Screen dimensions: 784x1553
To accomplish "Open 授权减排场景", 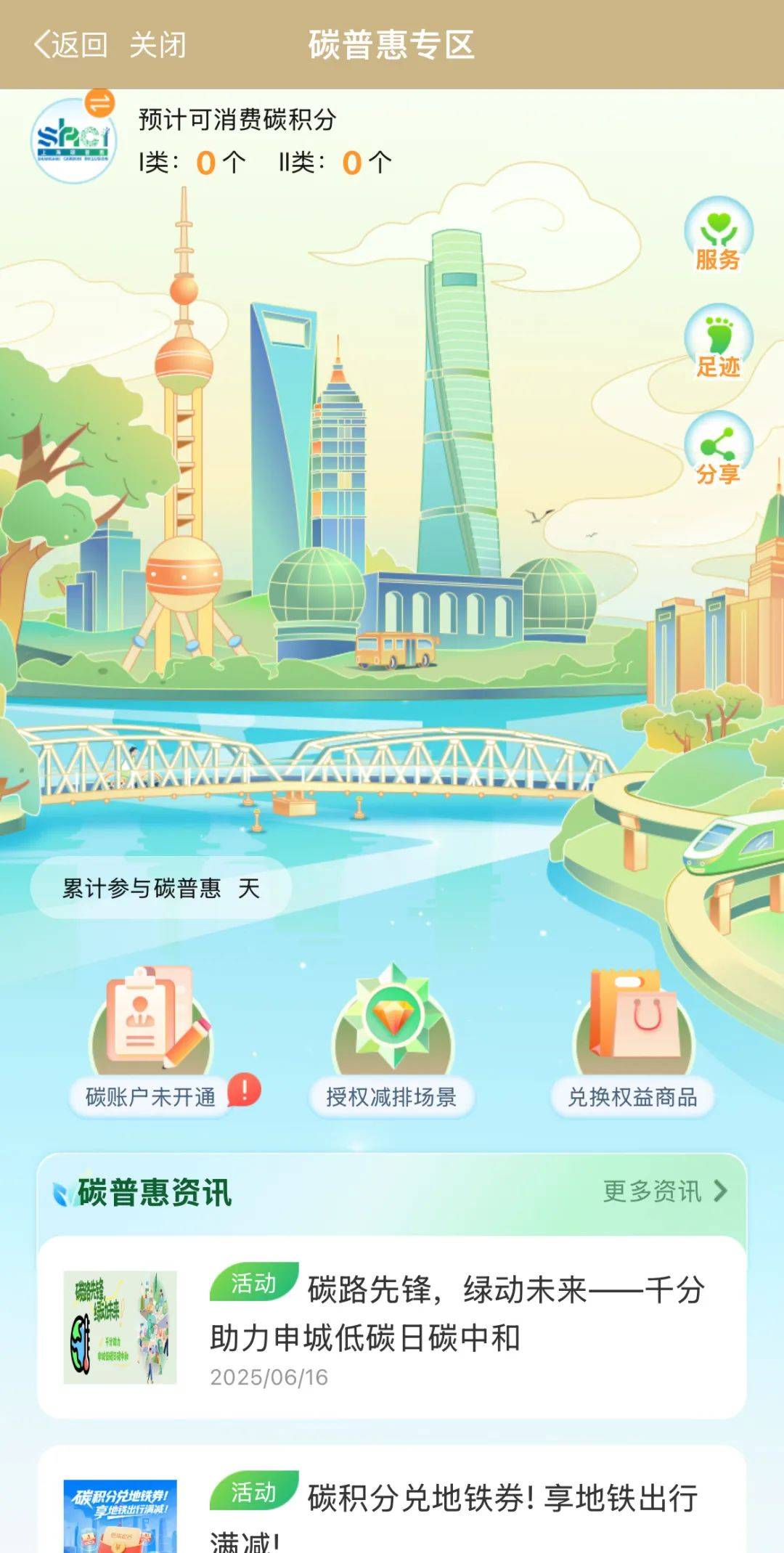I will pos(392,1041).
